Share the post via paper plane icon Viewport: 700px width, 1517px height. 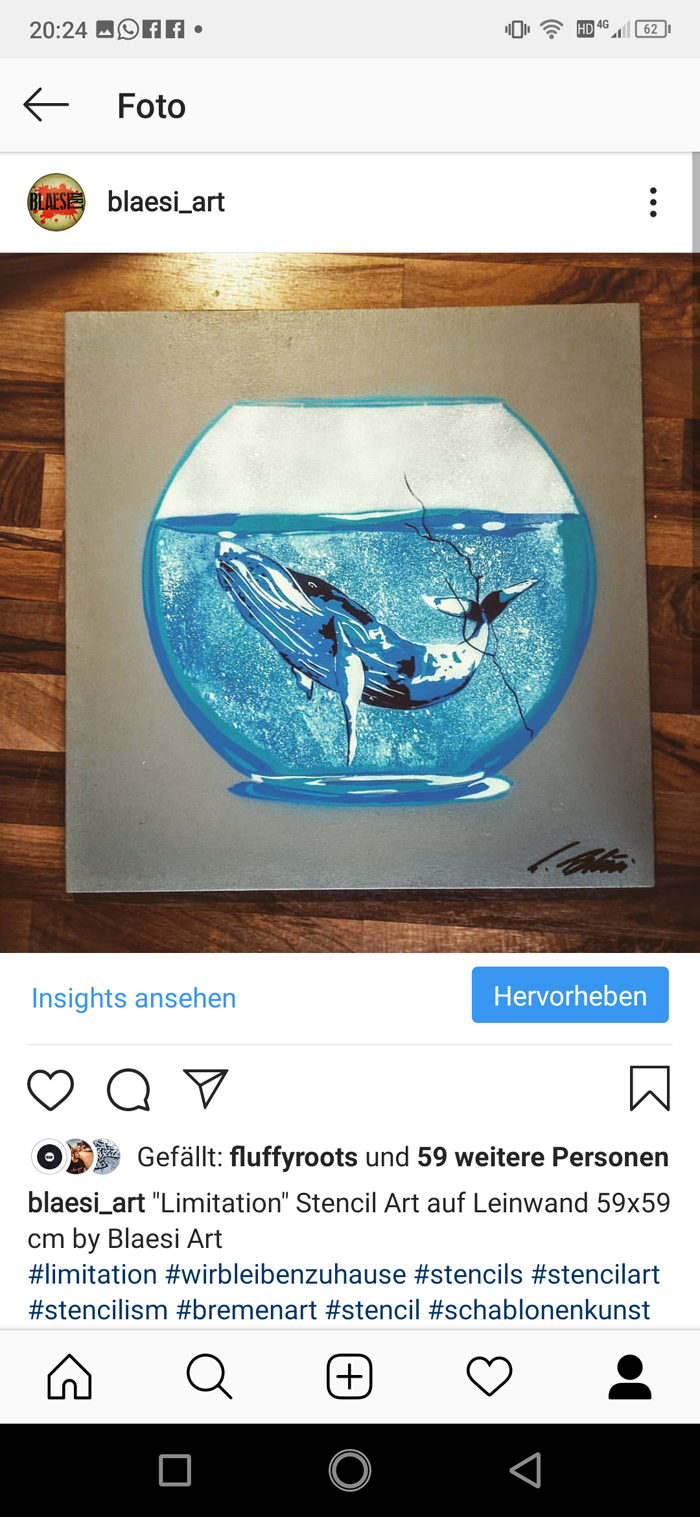(206, 1088)
